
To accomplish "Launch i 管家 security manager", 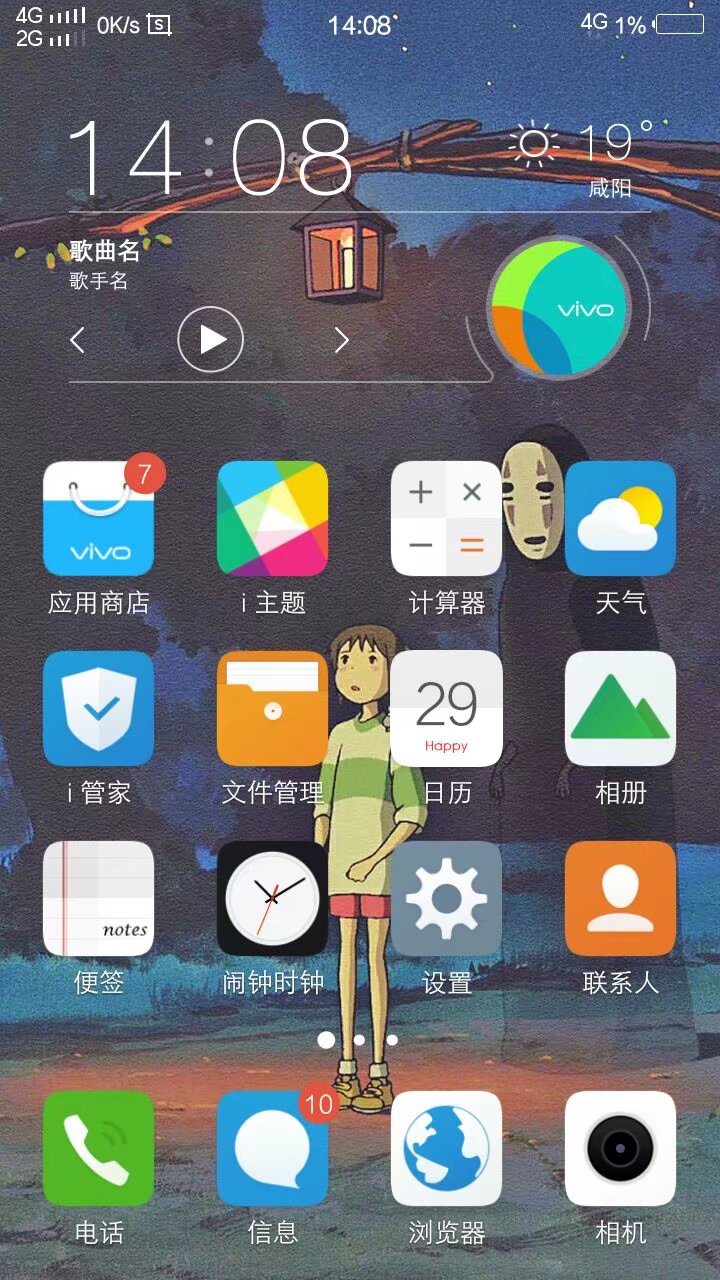I will 98,708.
